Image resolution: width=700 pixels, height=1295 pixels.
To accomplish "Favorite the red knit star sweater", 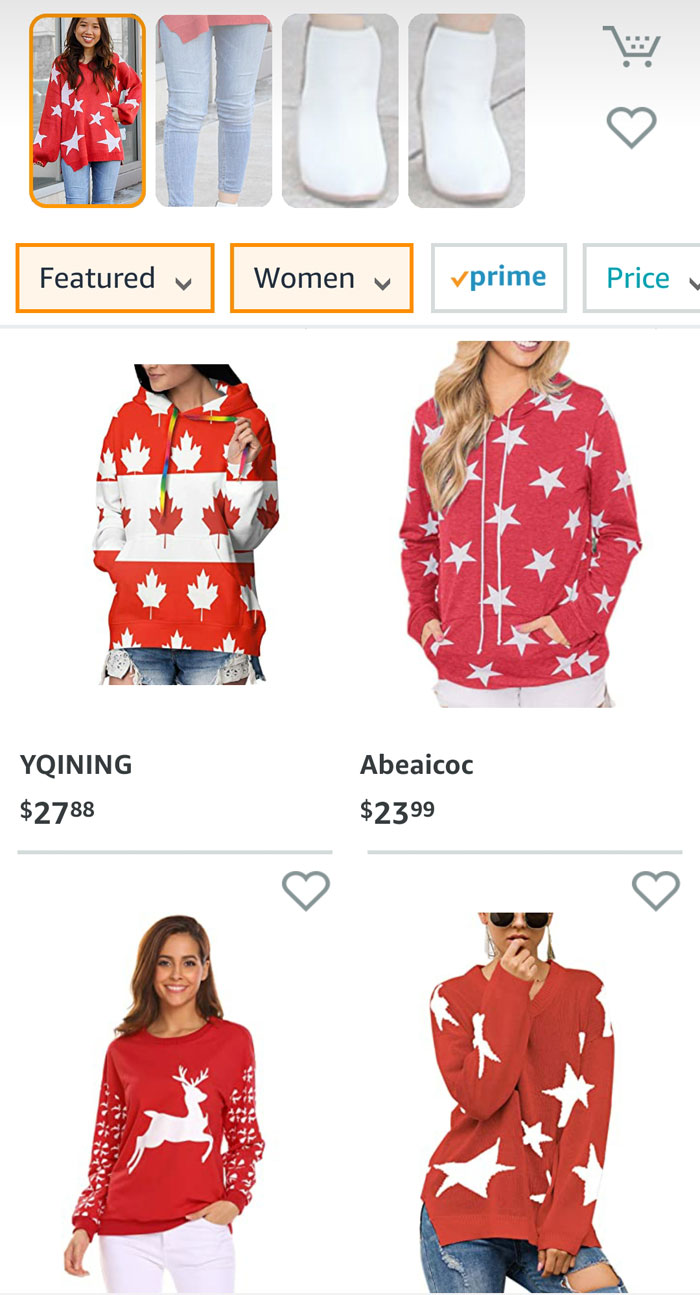I will click(x=655, y=890).
